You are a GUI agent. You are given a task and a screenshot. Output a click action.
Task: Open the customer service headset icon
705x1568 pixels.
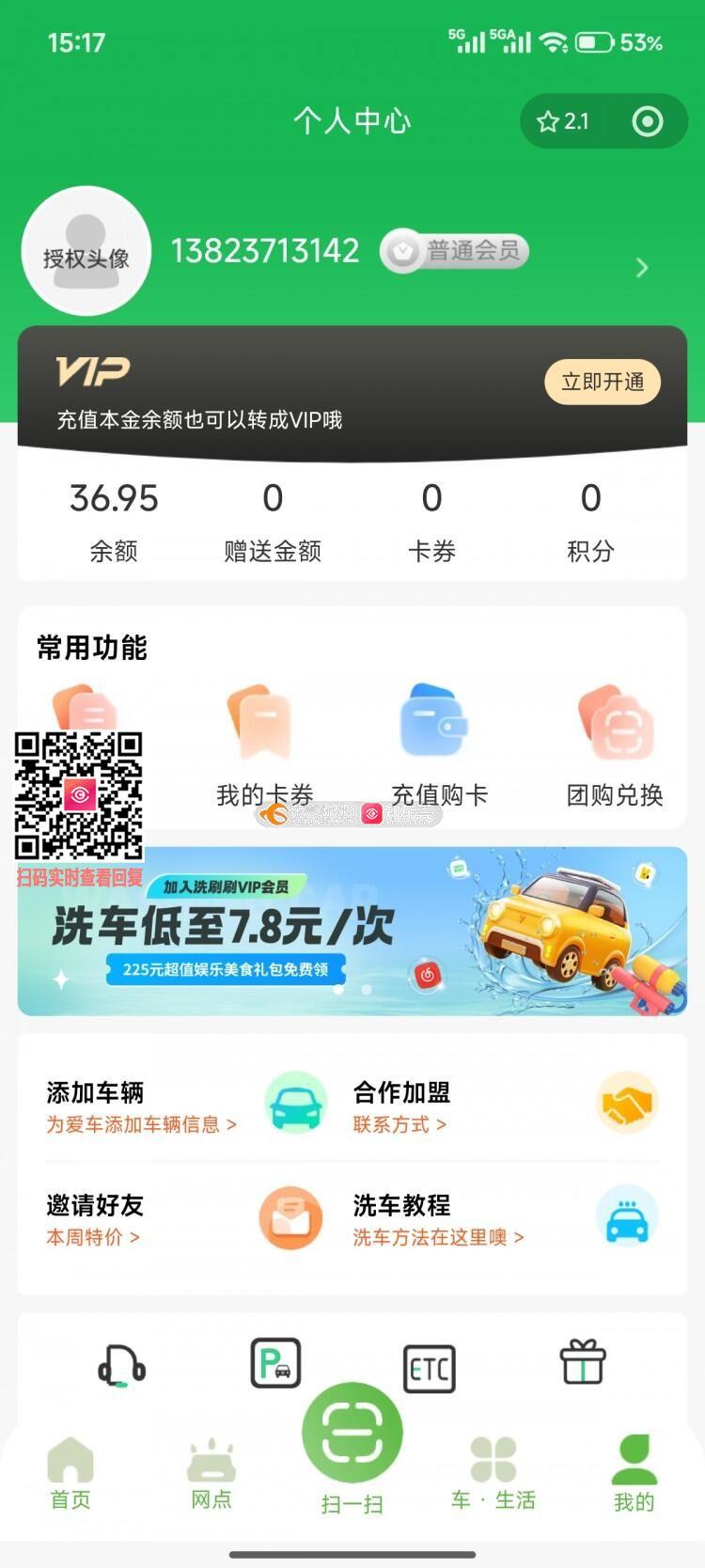121,1365
